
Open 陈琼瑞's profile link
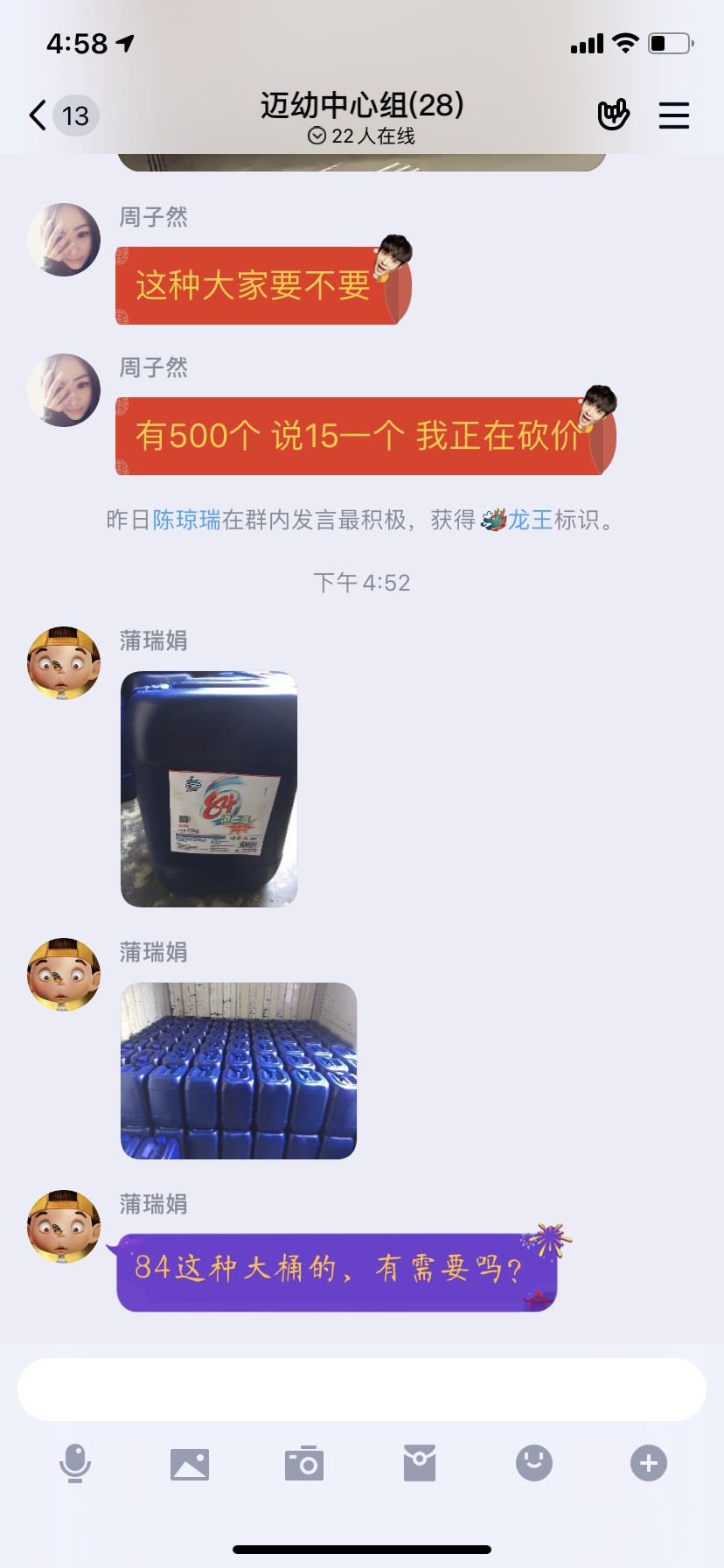(186, 520)
